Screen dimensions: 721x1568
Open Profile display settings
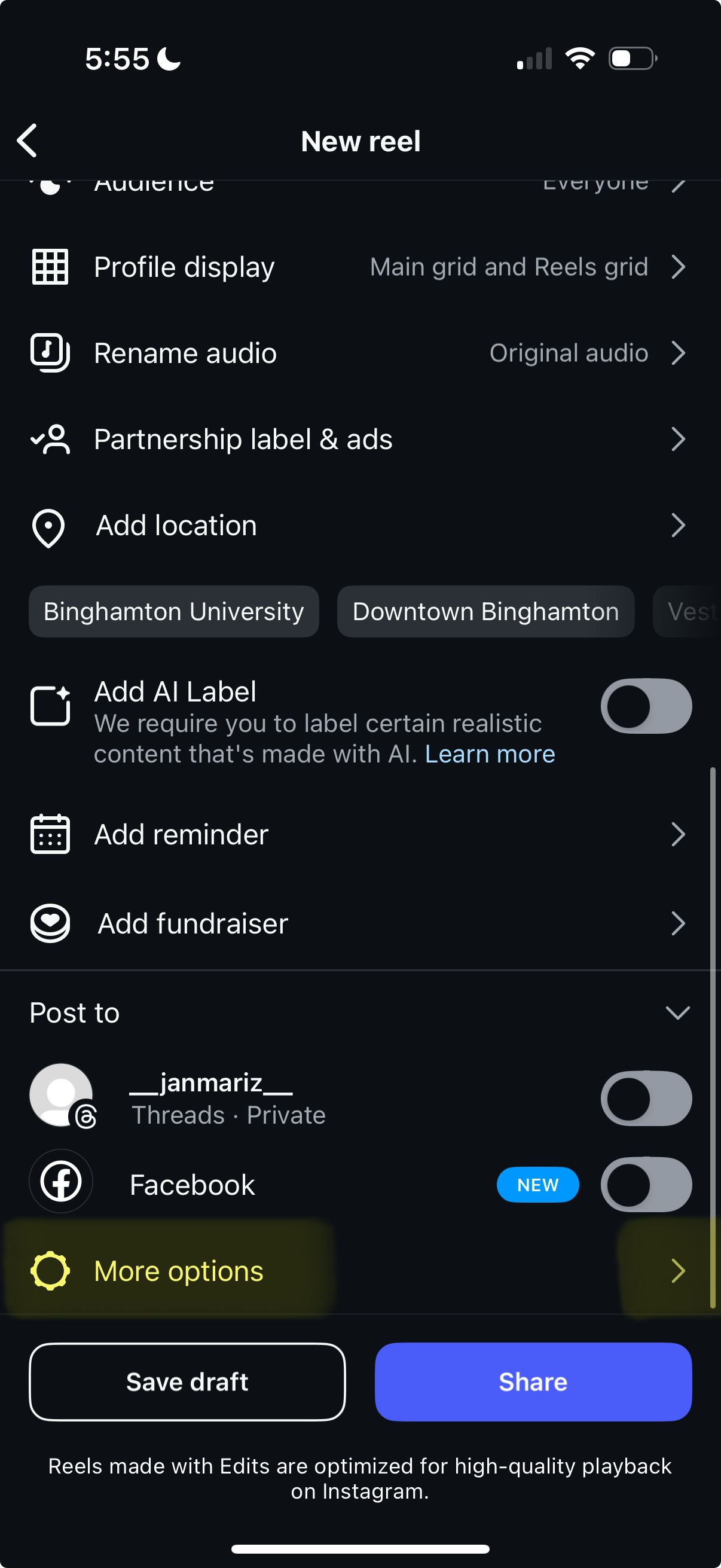coord(360,267)
